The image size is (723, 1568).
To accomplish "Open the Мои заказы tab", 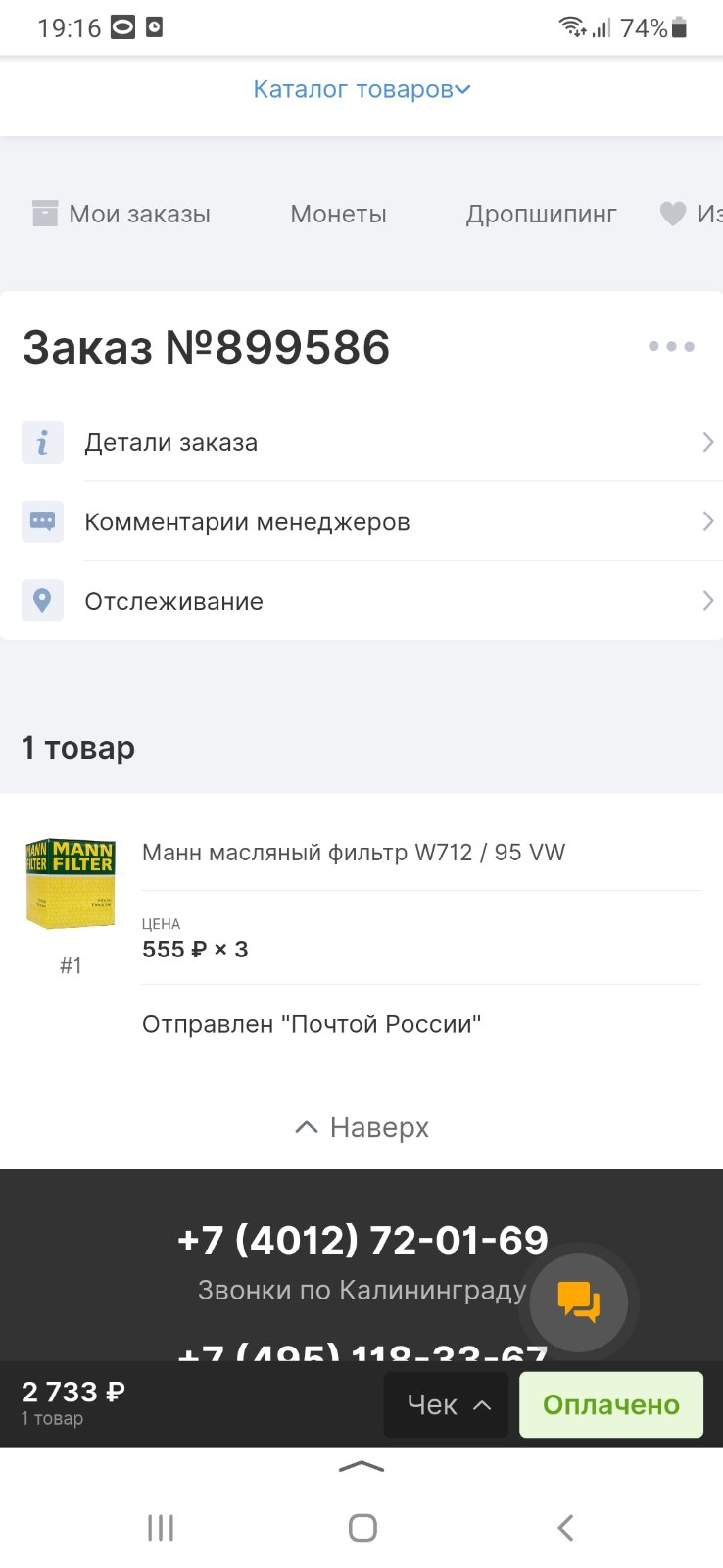I will pyautogui.click(x=121, y=214).
